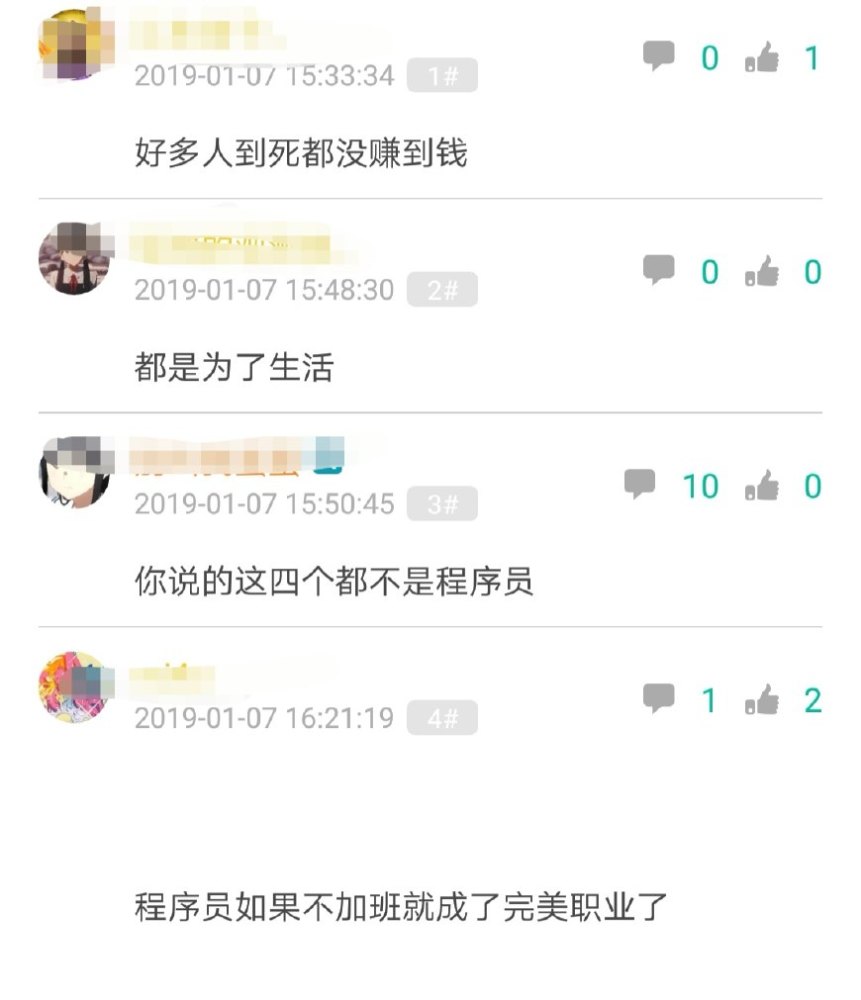
Task: Open the reply on comment 4#
Action: click(x=658, y=699)
